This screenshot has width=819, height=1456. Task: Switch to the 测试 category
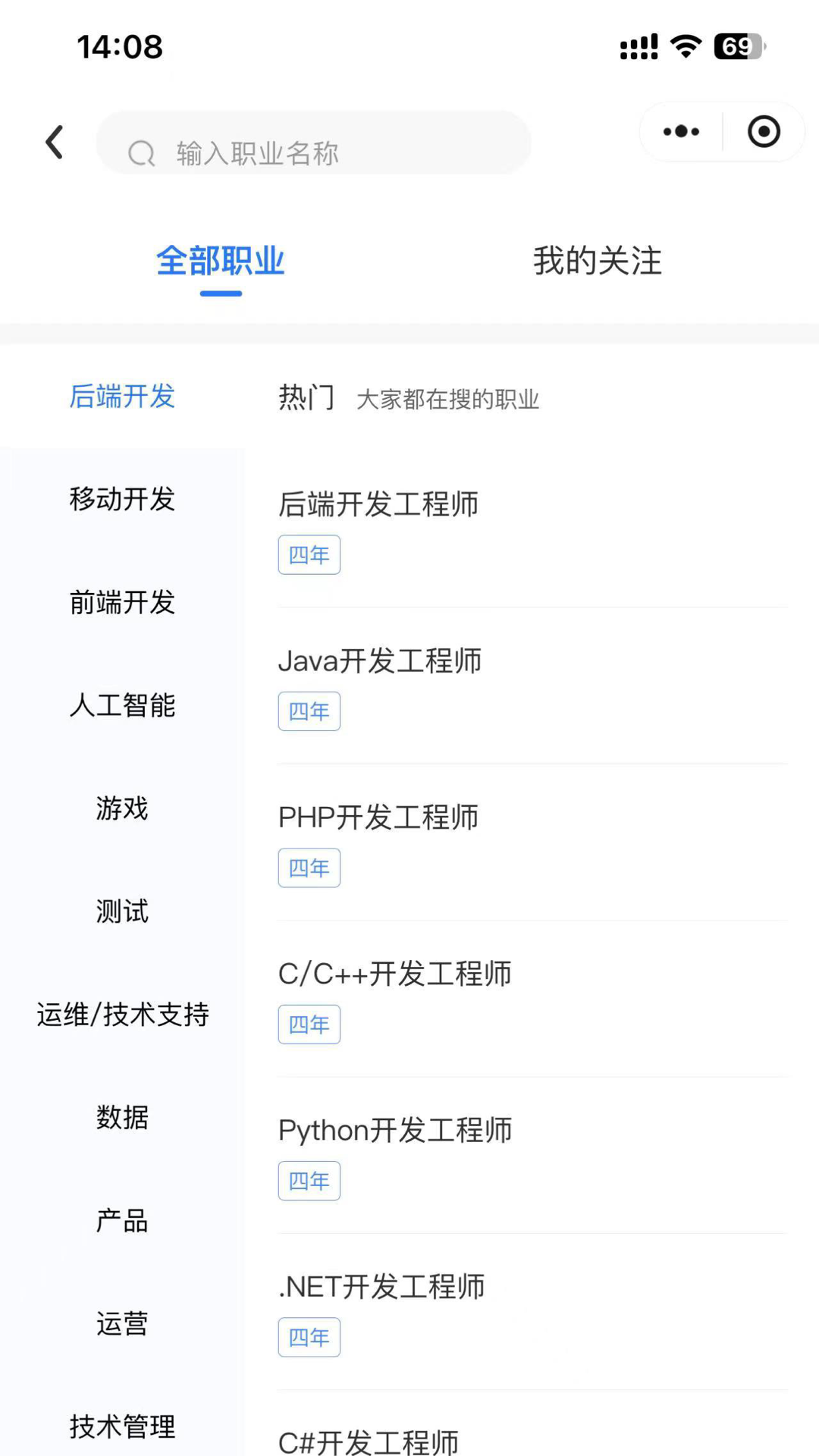click(x=122, y=912)
